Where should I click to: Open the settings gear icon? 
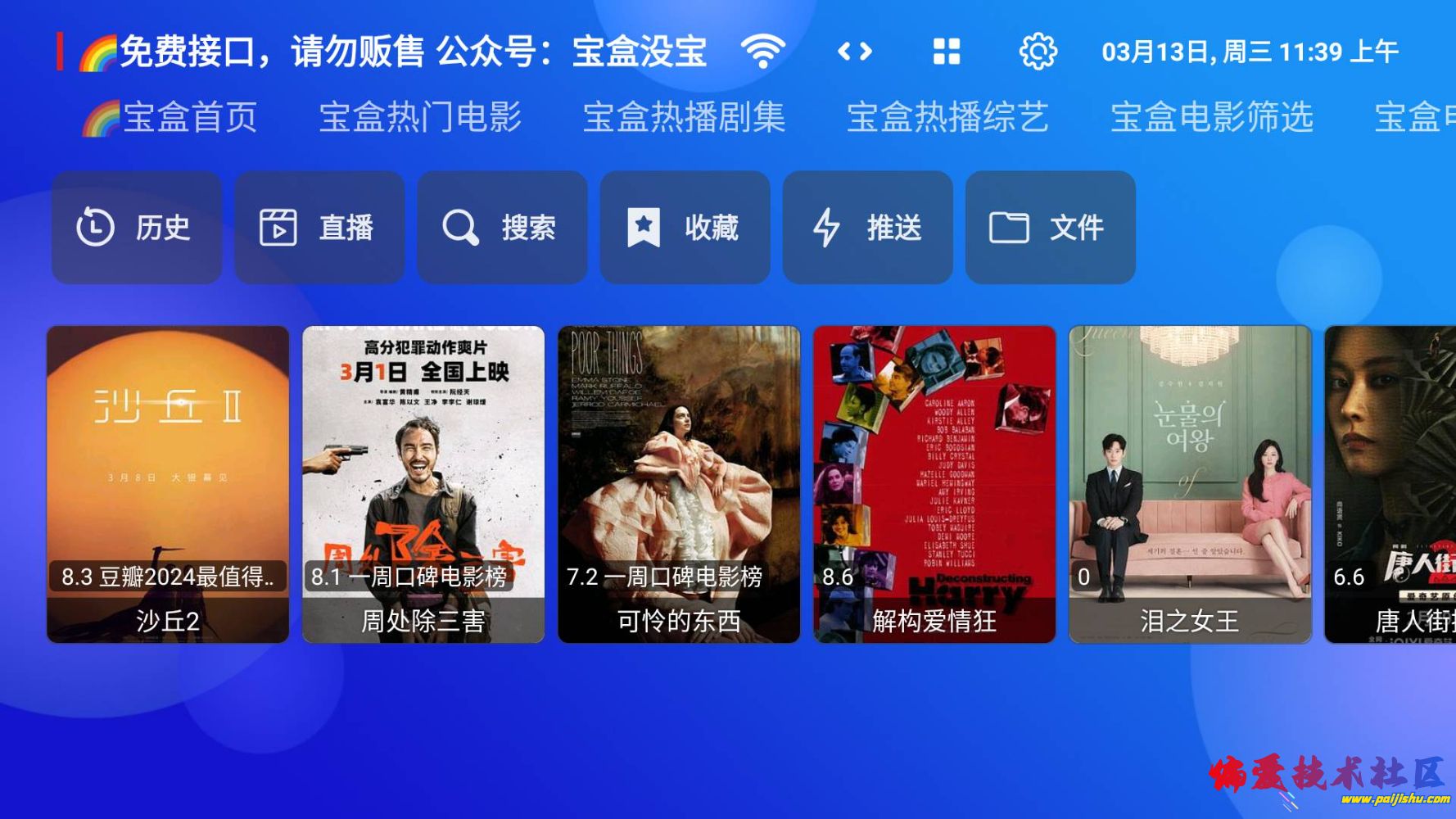(1038, 52)
